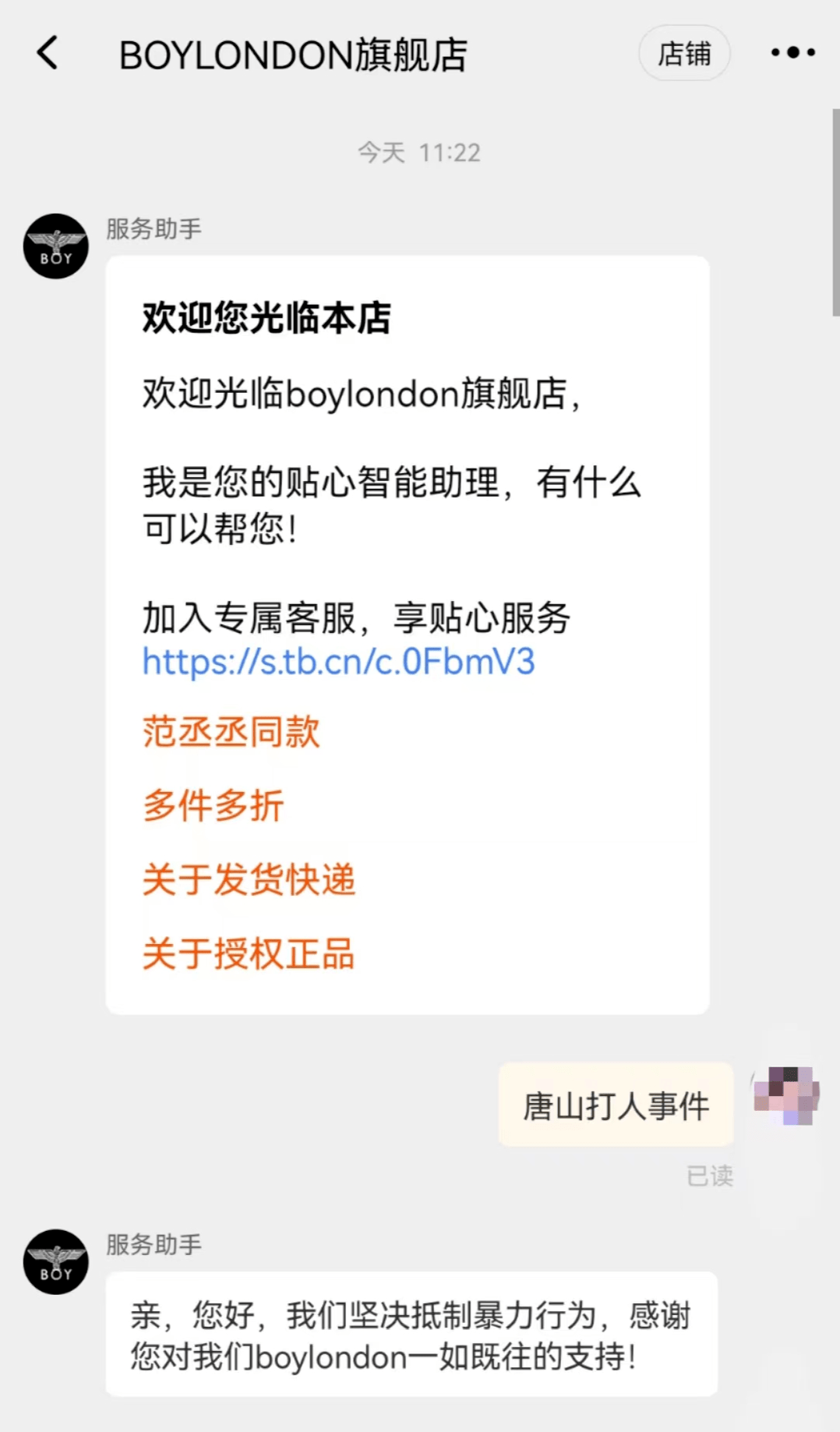Tap the 服务助手 avatar beside the welcome message
The height and width of the screenshot is (1432, 840).
pos(56,246)
